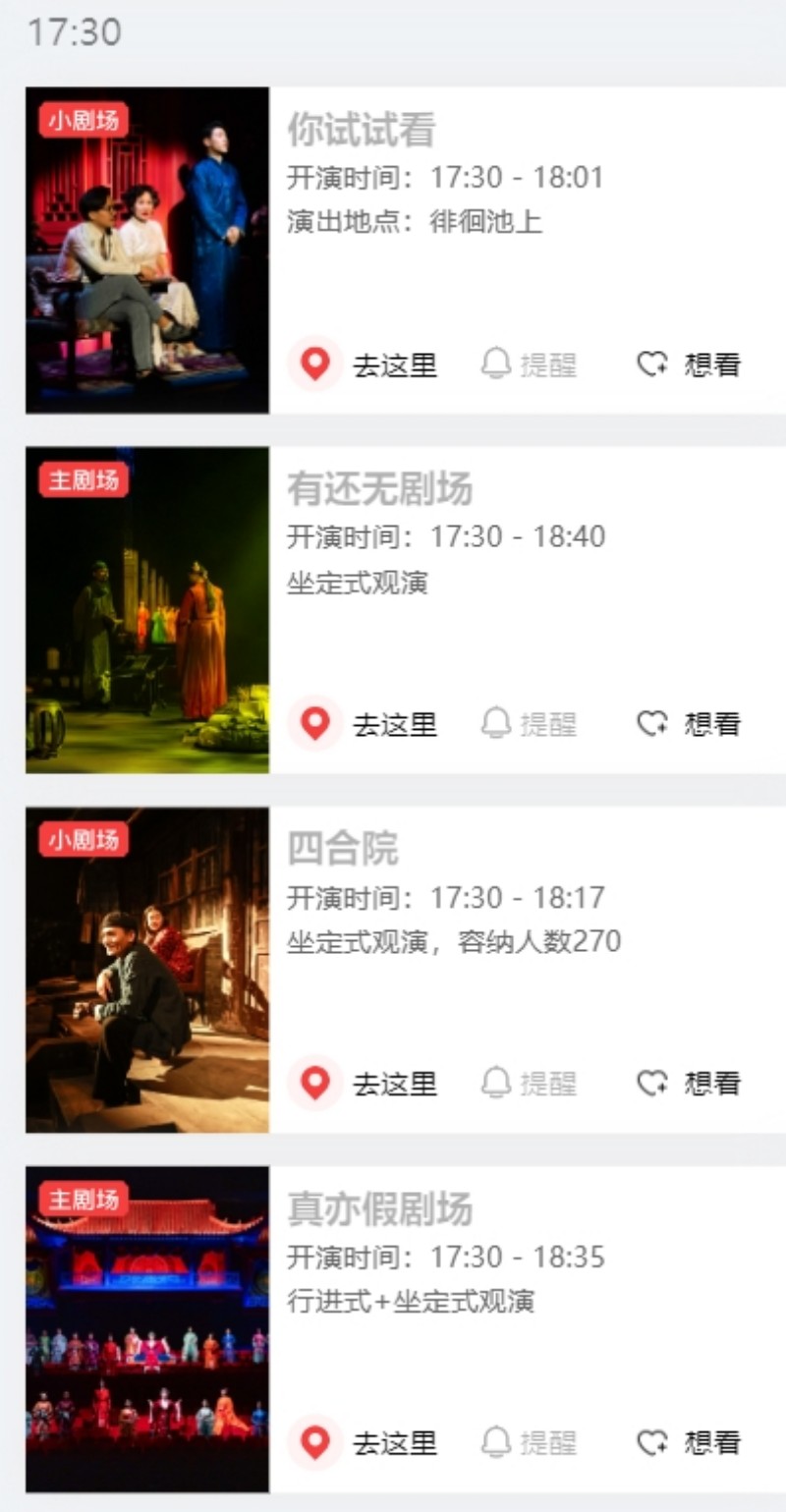Image resolution: width=786 pixels, height=1512 pixels.
Task: Select the 小剧场 badge on 你试试看
Action: [x=82, y=121]
